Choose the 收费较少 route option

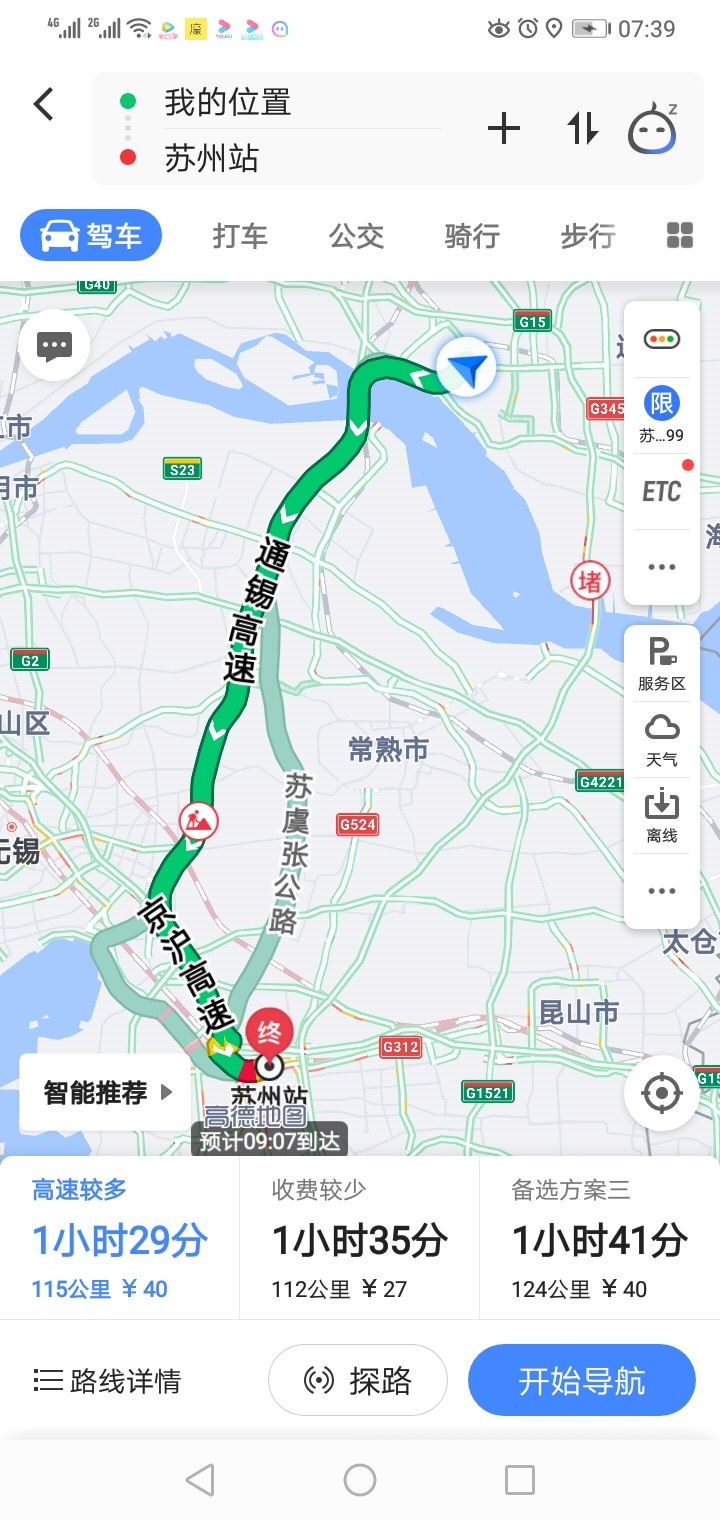[359, 1240]
